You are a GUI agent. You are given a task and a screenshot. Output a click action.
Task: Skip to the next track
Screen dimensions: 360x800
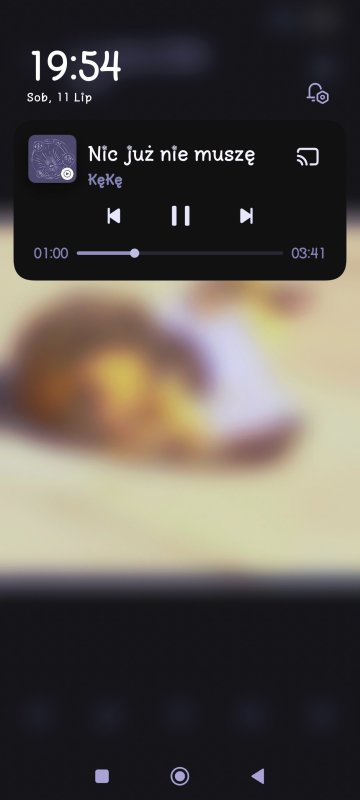246,216
